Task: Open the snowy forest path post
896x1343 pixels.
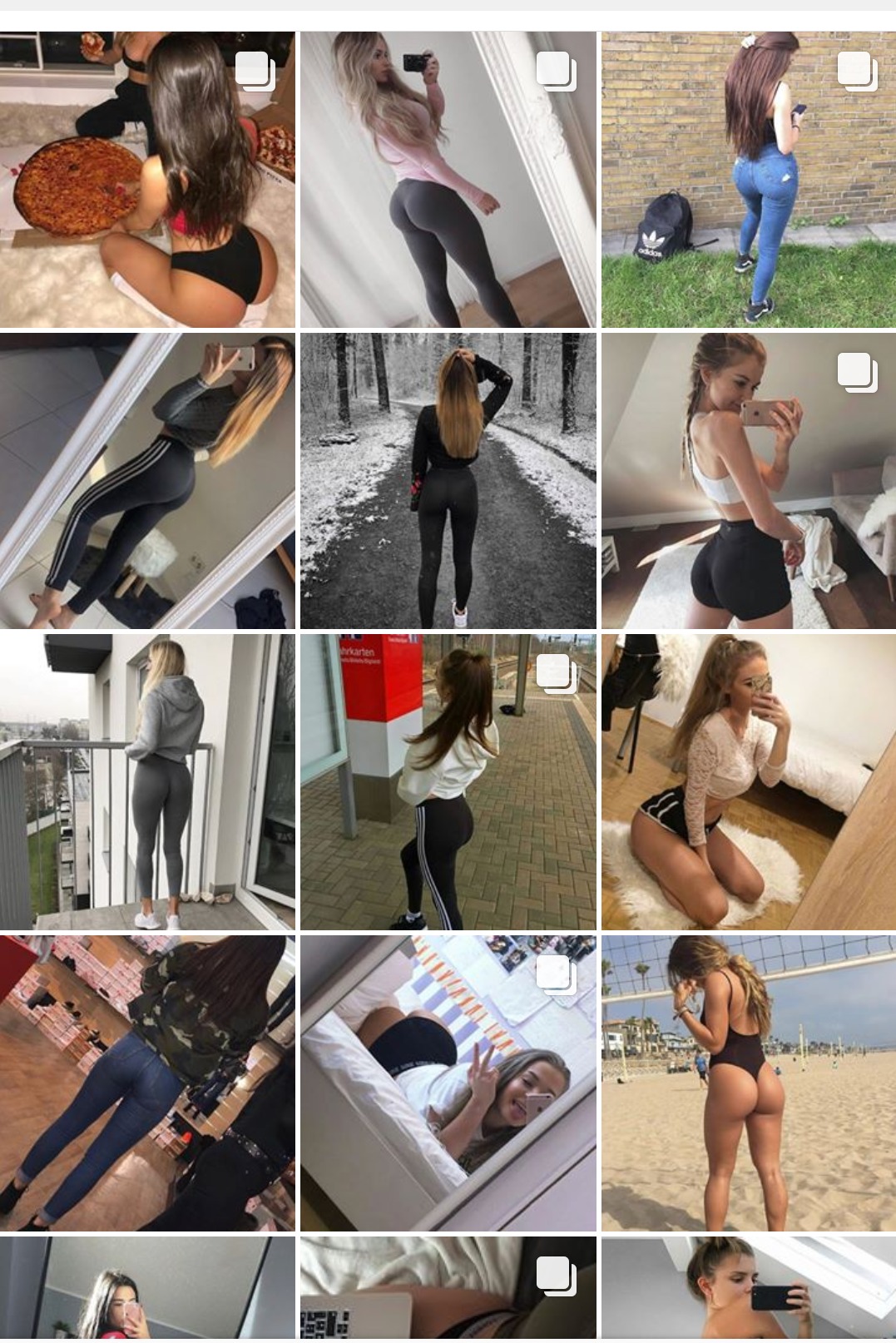Action: click(448, 480)
